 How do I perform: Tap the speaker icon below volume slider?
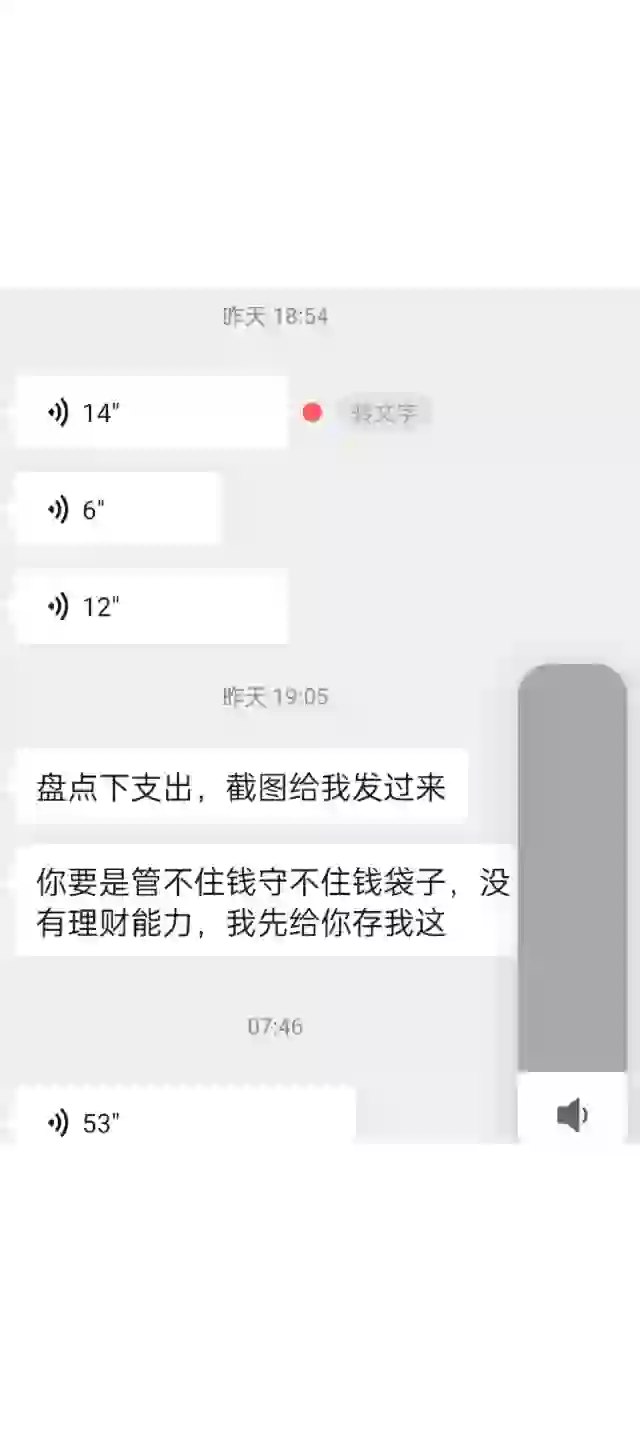coord(572,1114)
